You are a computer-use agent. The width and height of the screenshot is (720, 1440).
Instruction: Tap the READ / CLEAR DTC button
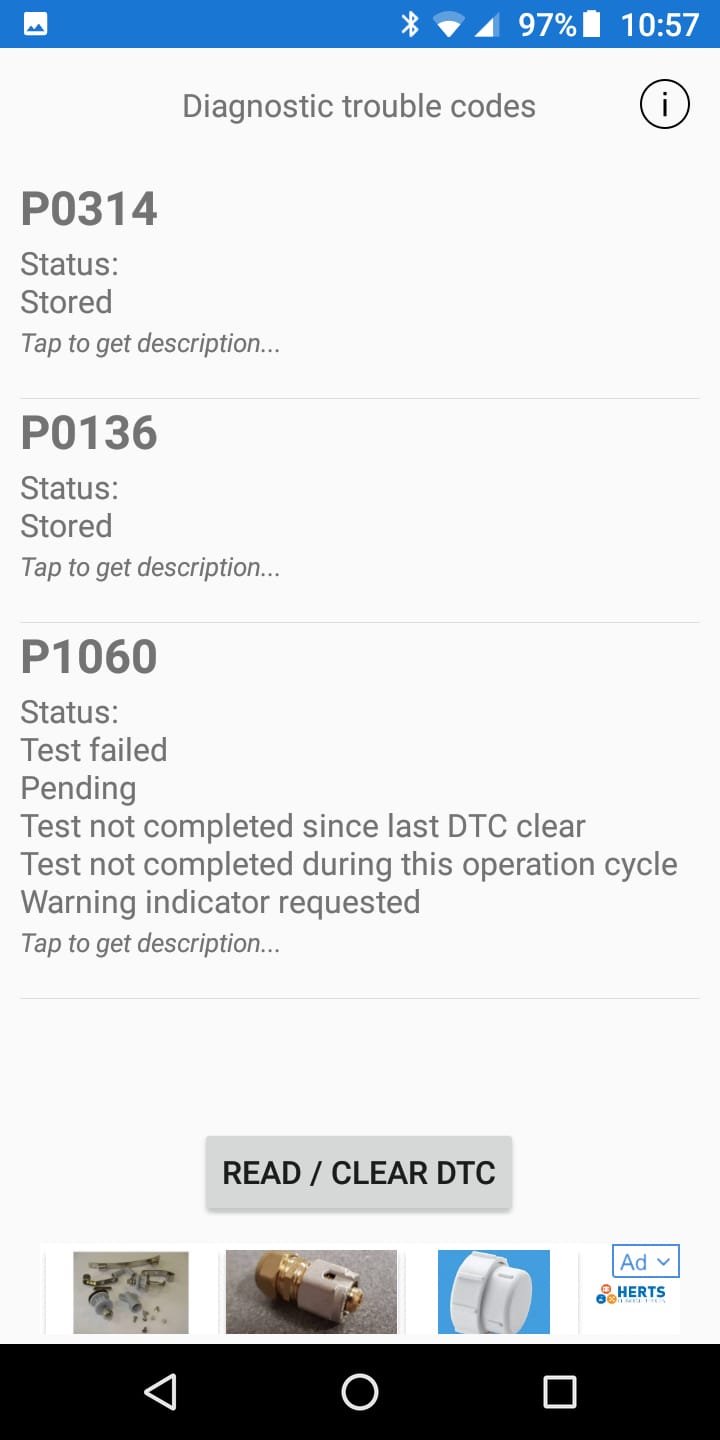point(359,1173)
